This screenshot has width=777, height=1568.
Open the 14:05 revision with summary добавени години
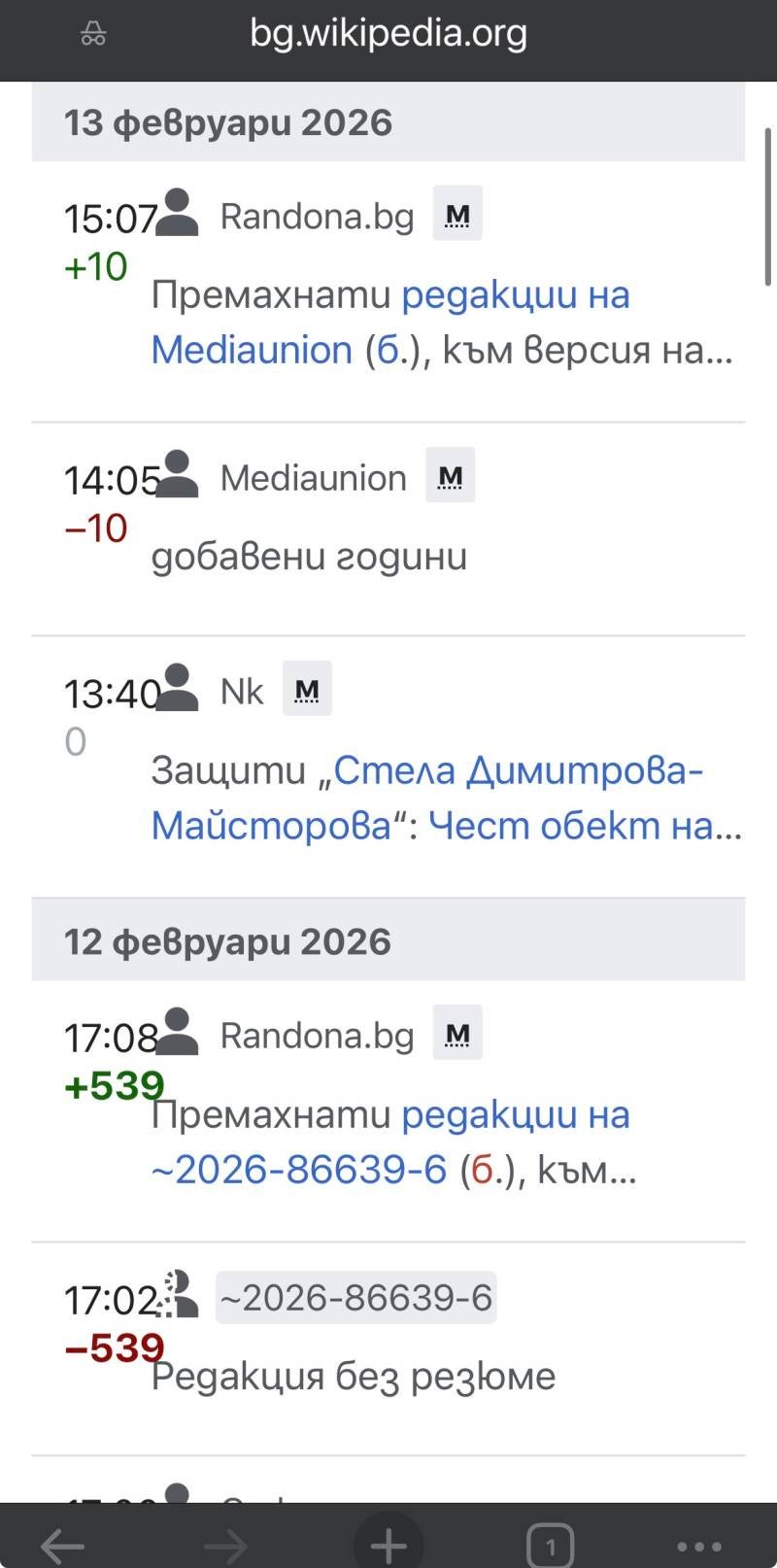109,481
